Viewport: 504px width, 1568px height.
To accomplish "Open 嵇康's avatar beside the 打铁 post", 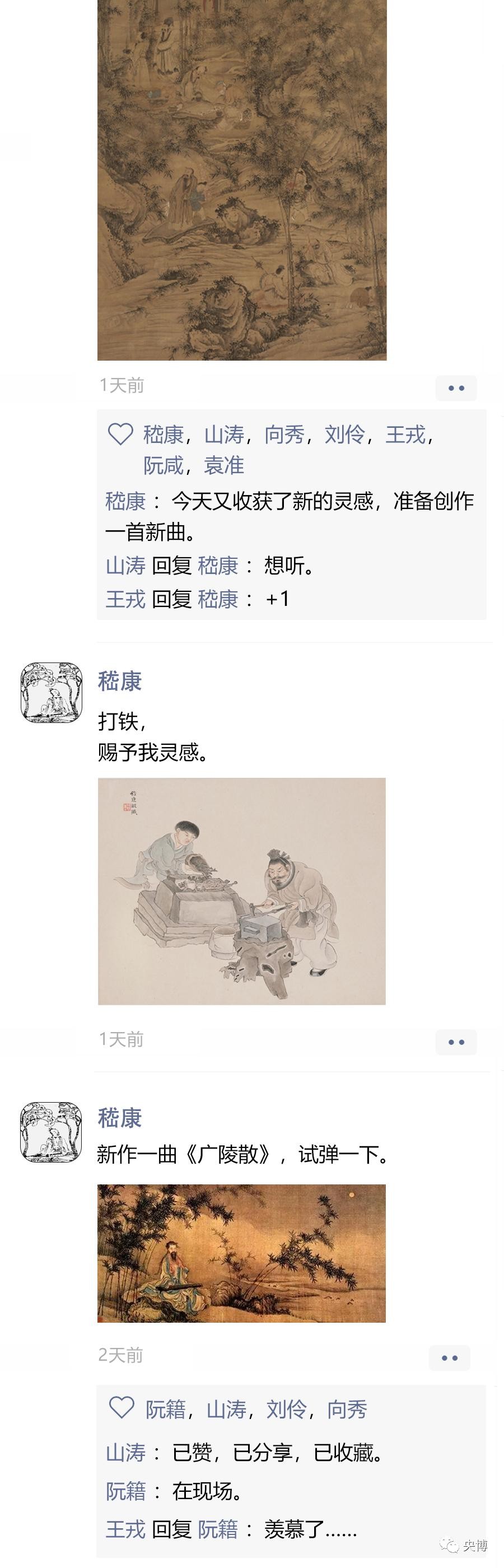I will tap(52, 693).
